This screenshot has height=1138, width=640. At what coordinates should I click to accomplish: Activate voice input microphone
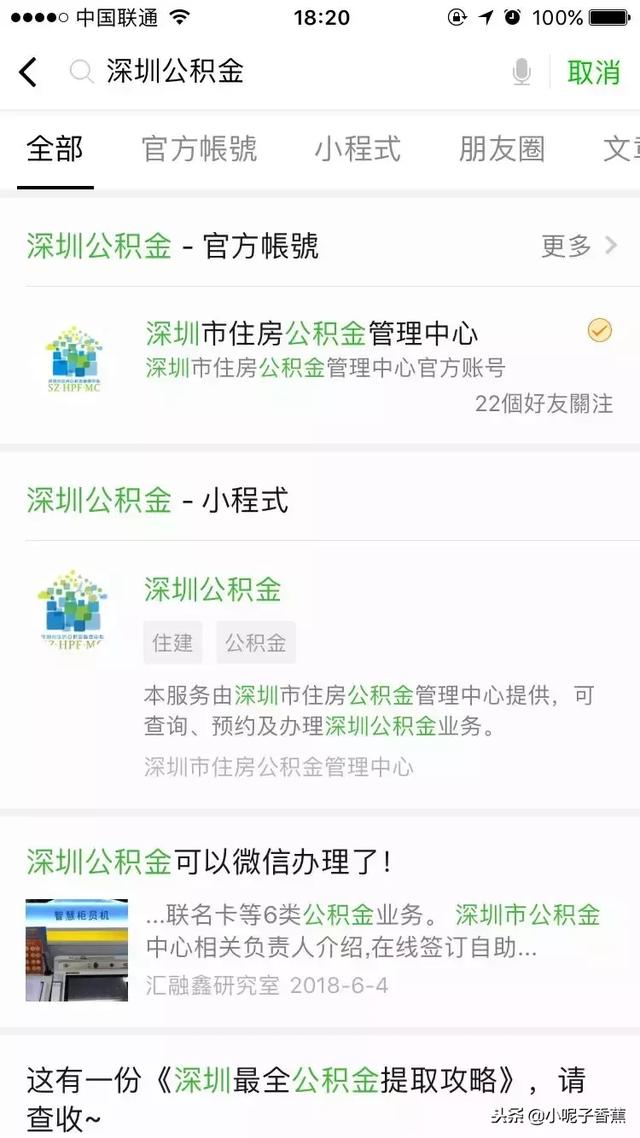[521, 72]
